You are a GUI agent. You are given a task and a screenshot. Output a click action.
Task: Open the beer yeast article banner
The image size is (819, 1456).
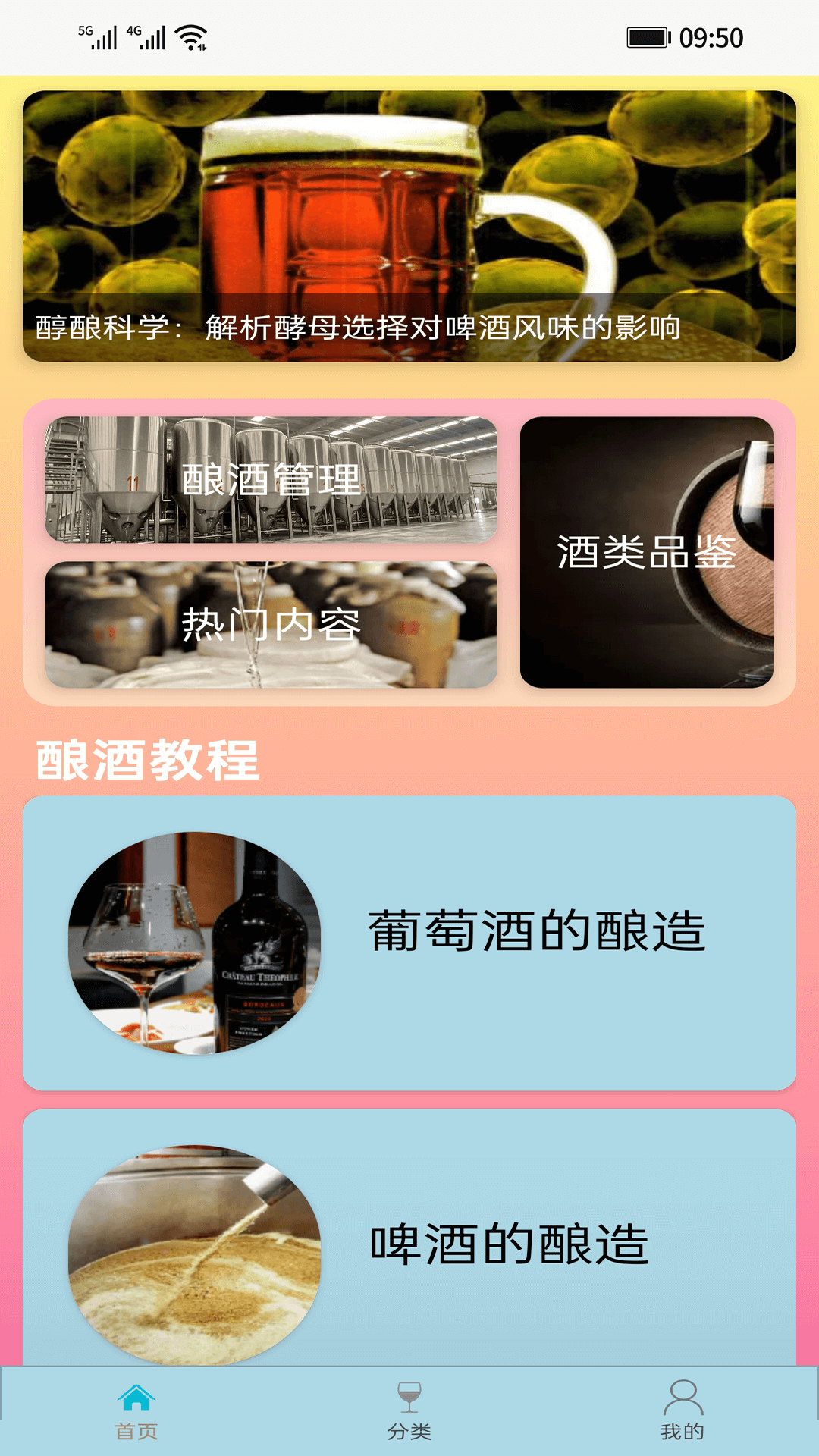[409, 226]
